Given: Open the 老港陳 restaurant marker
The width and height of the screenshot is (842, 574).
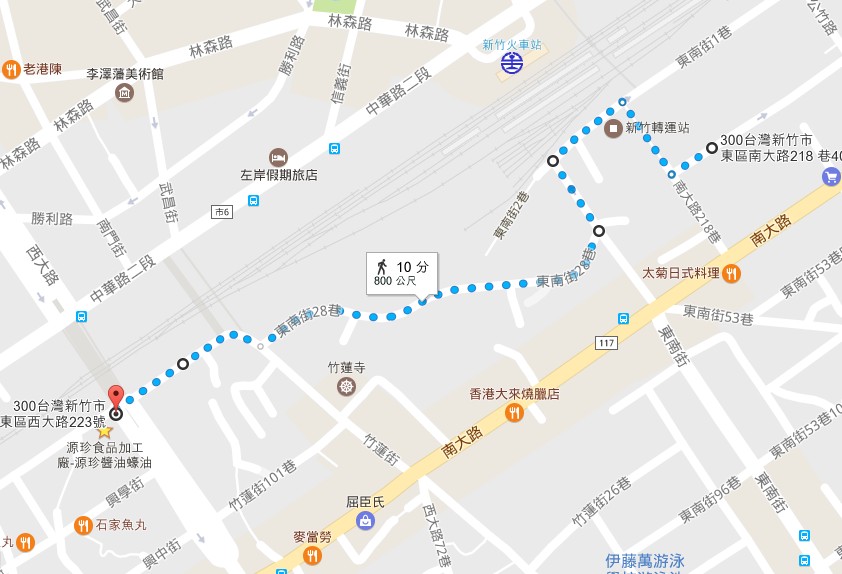Looking at the screenshot, I should pyautogui.click(x=11, y=69).
